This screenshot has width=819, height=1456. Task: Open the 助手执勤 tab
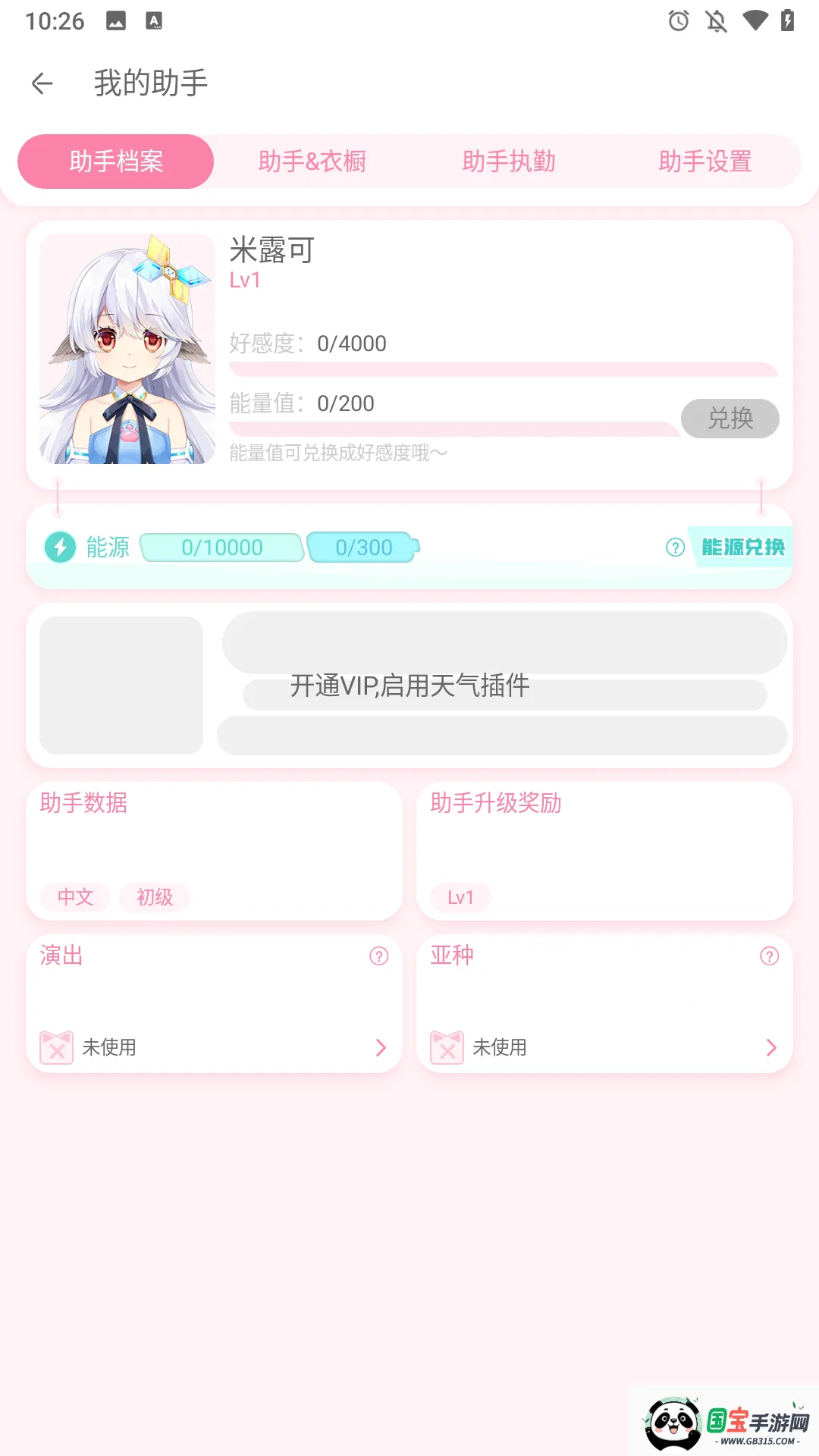(509, 161)
